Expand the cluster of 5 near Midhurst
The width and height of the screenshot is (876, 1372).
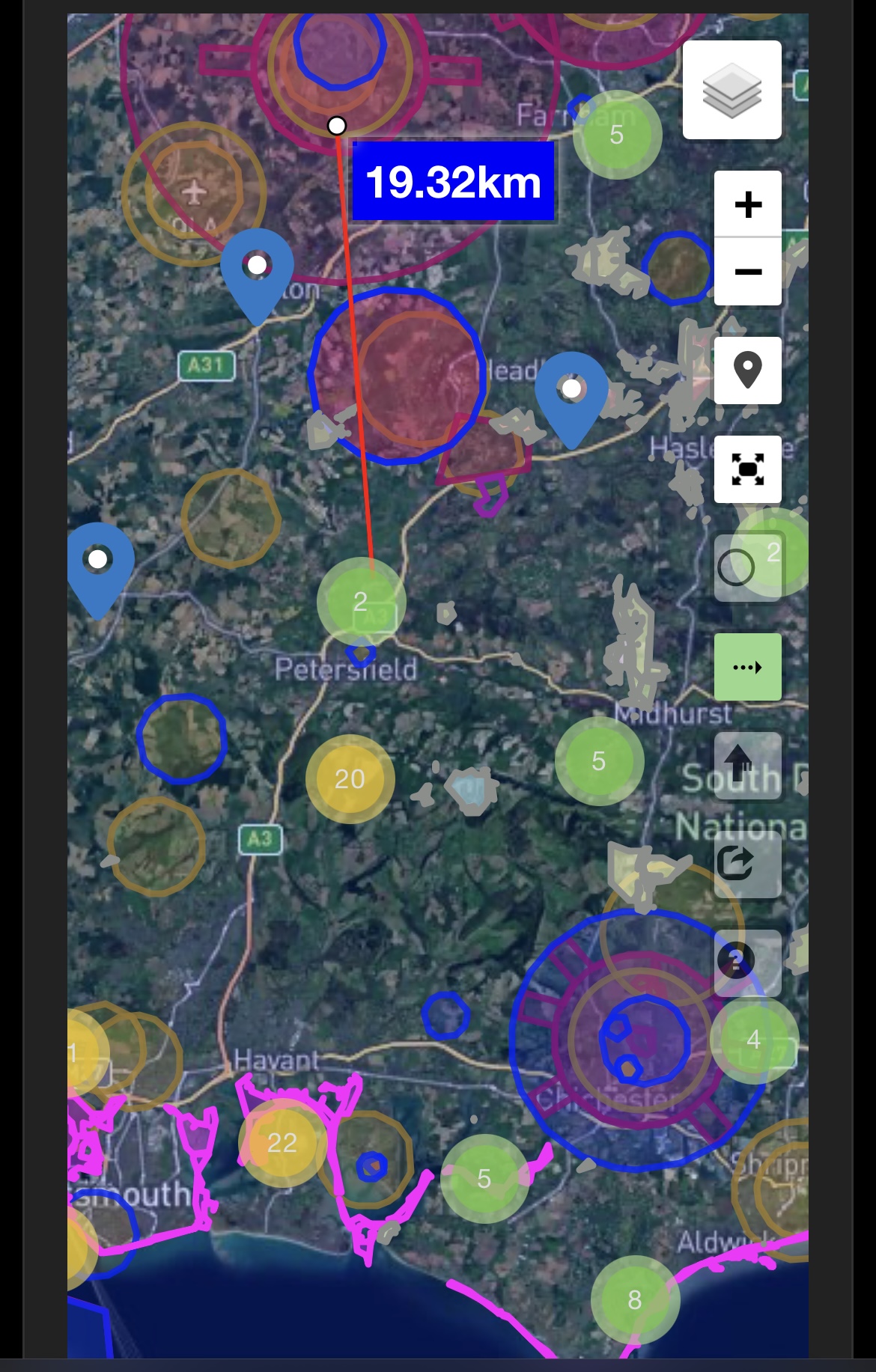[598, 761]
